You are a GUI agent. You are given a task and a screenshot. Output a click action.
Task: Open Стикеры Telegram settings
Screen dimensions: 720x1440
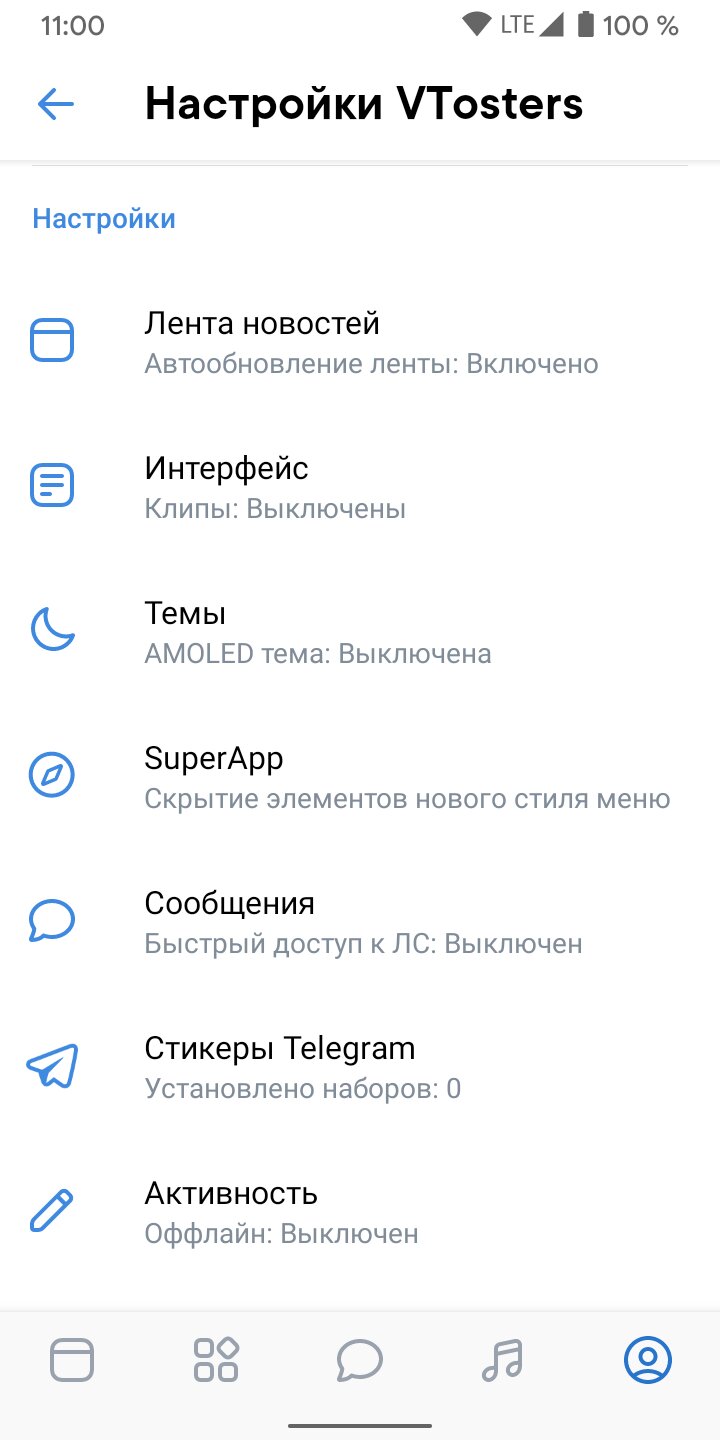[x=360, y=1067]
